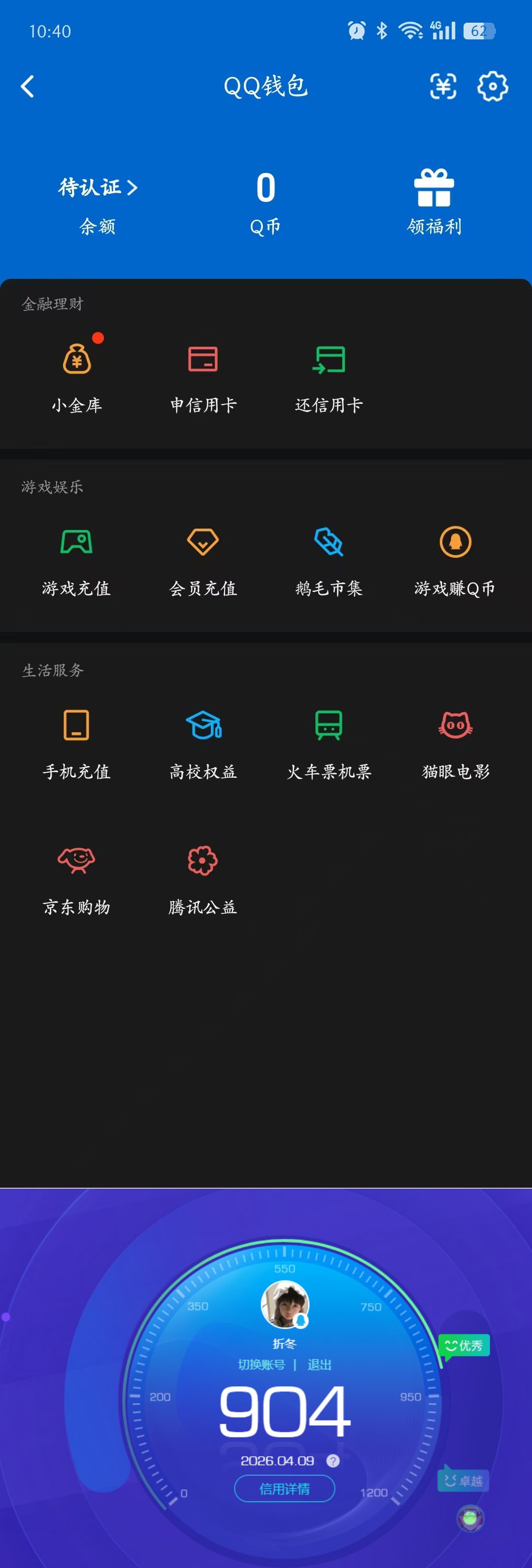Apply for a credit card via 申信用卡
Image resolution: width=532 pixels, height=1568 pixels.
pyautogui.click(x=202, y=374)
